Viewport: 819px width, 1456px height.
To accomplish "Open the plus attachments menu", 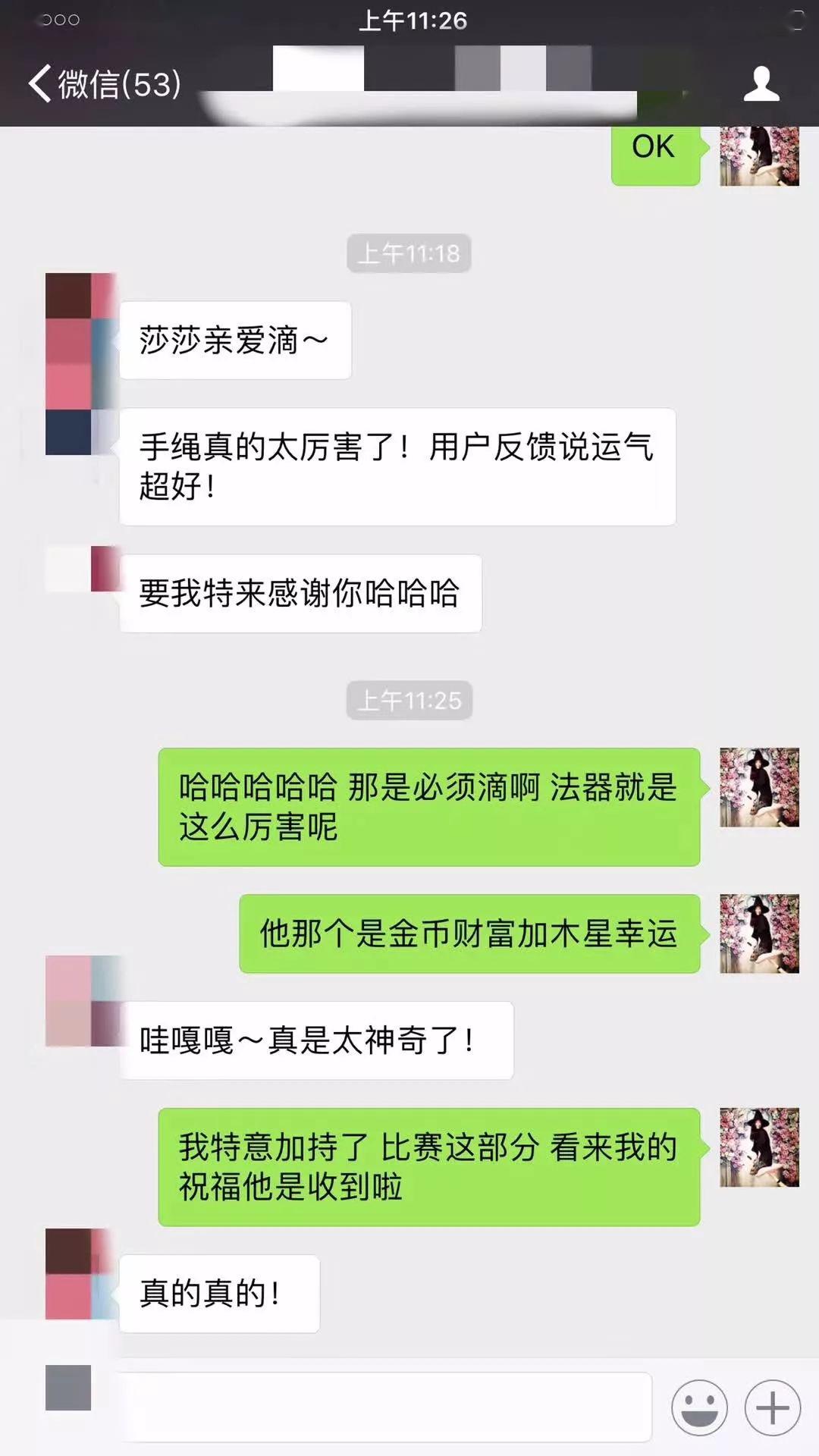I will point(772,1407).
